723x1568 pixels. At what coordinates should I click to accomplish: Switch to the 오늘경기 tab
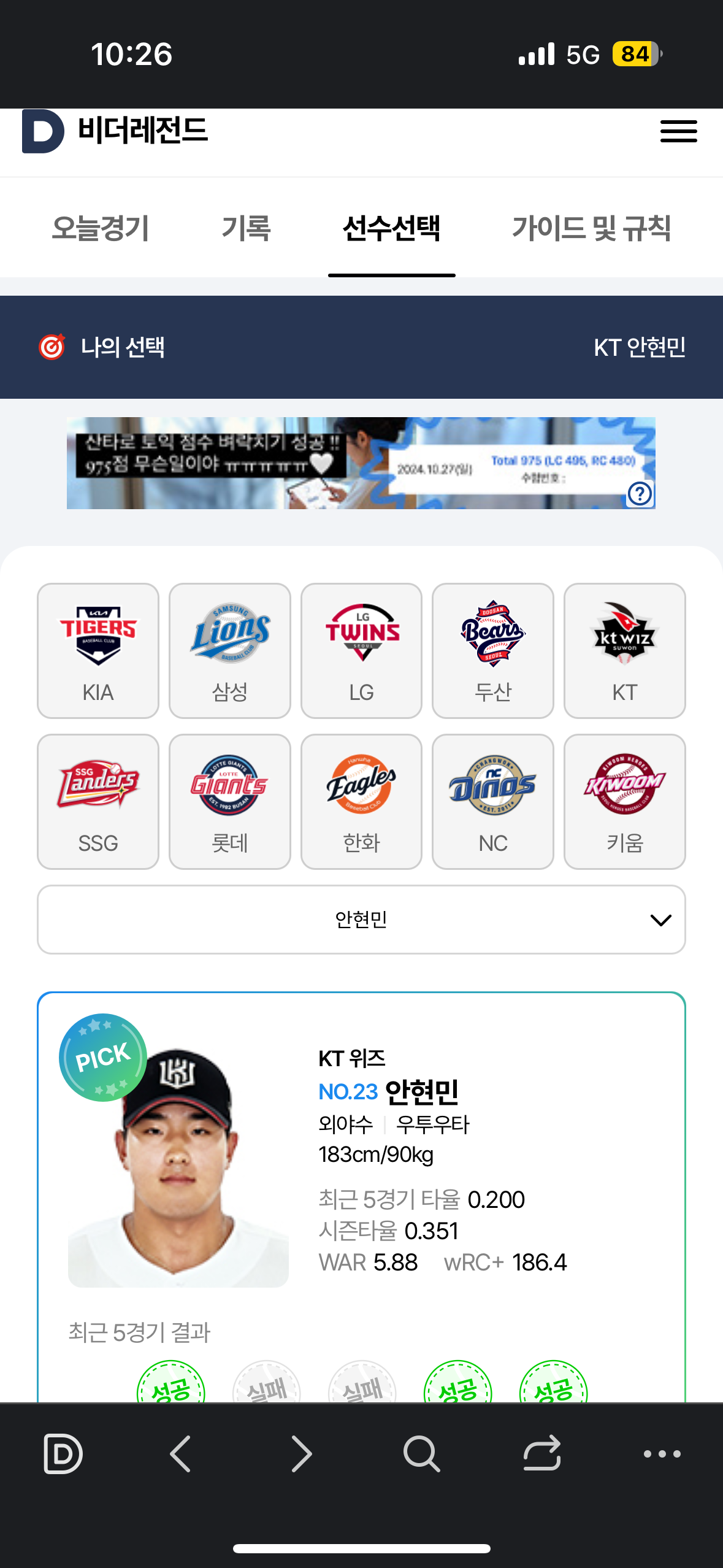tap(101, 228)
